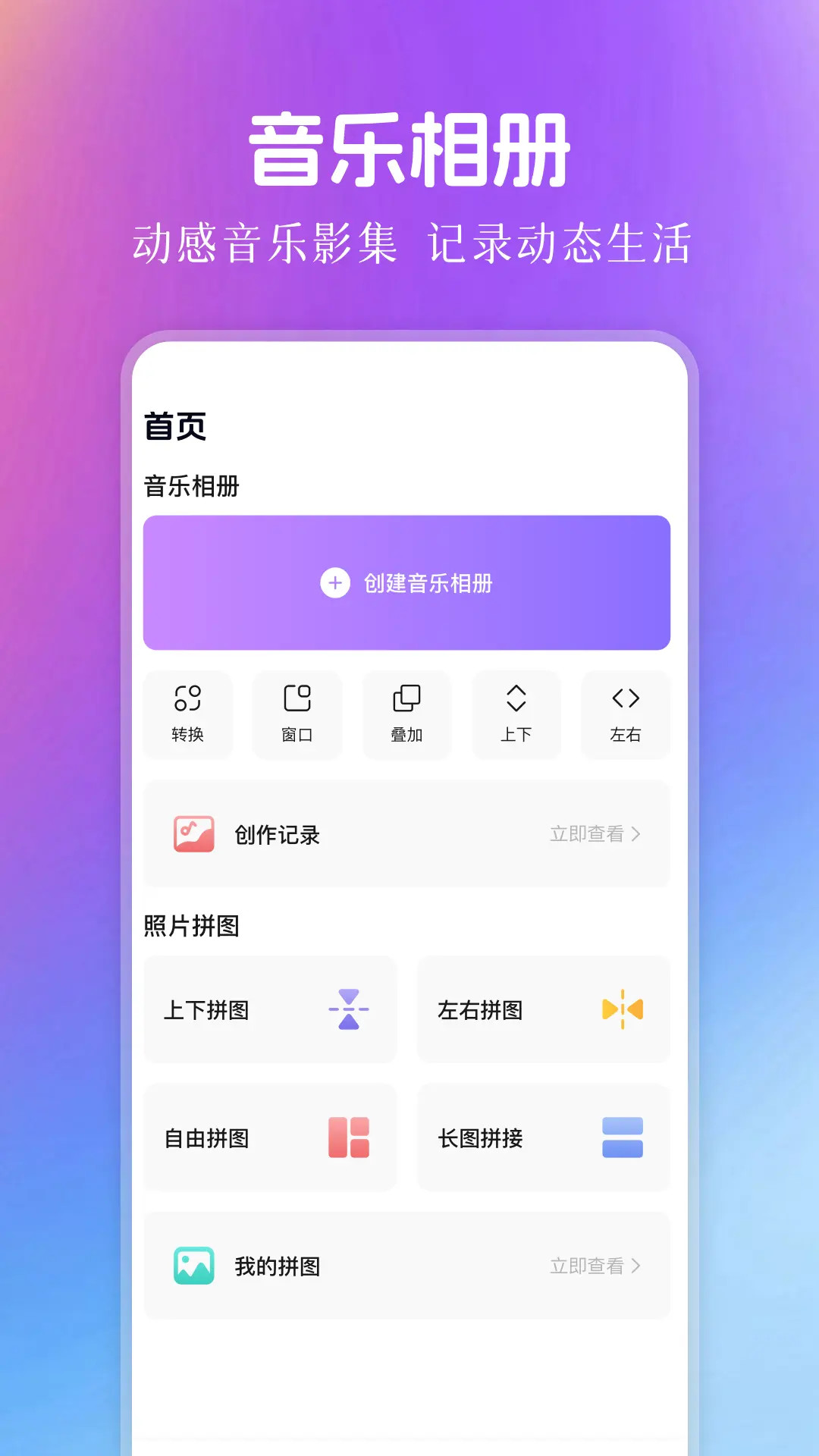Open the 首页 home heading
The height and width of the screenshot is (1456, 819).
tap(174, 426)
